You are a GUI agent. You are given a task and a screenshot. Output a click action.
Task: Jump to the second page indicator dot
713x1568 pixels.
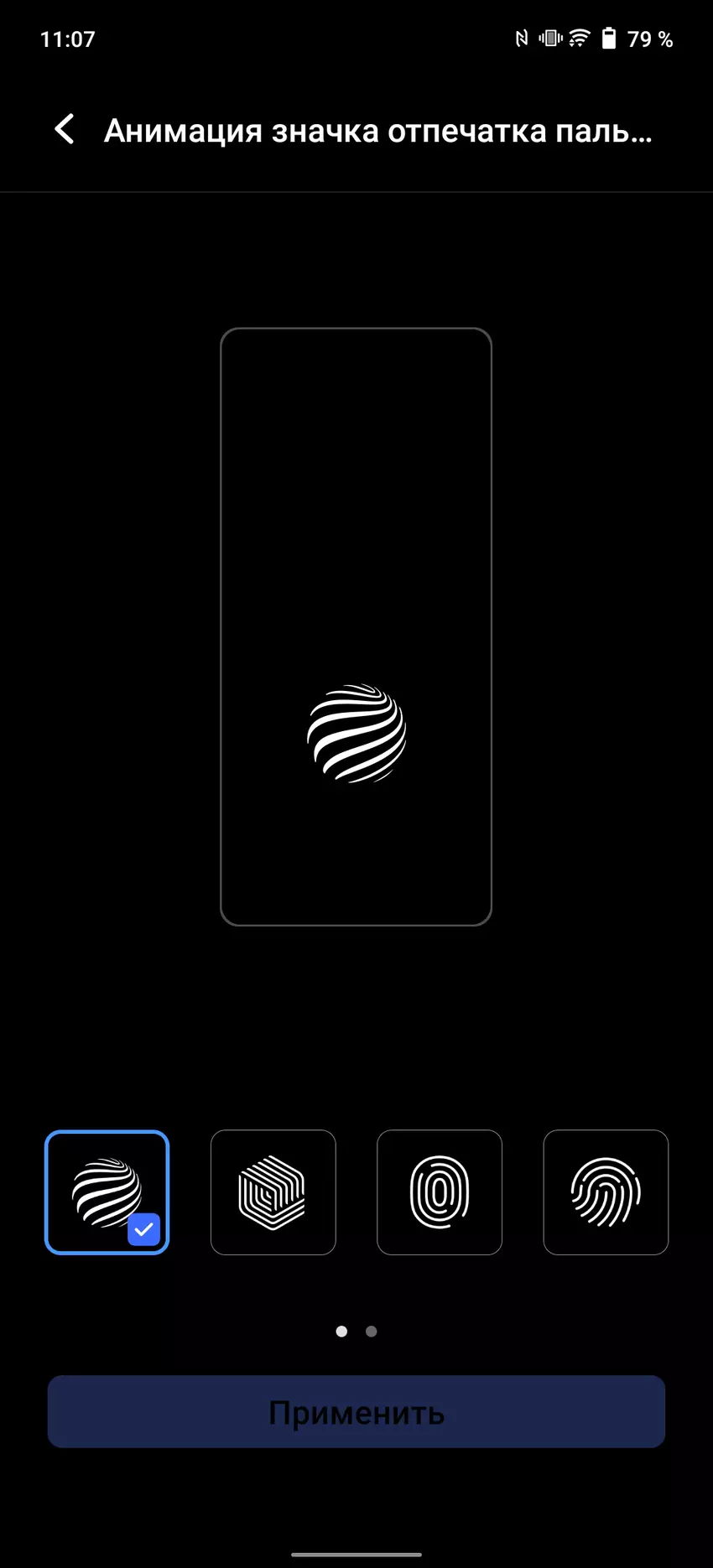pyautogui.click(x=372, y=1332)
